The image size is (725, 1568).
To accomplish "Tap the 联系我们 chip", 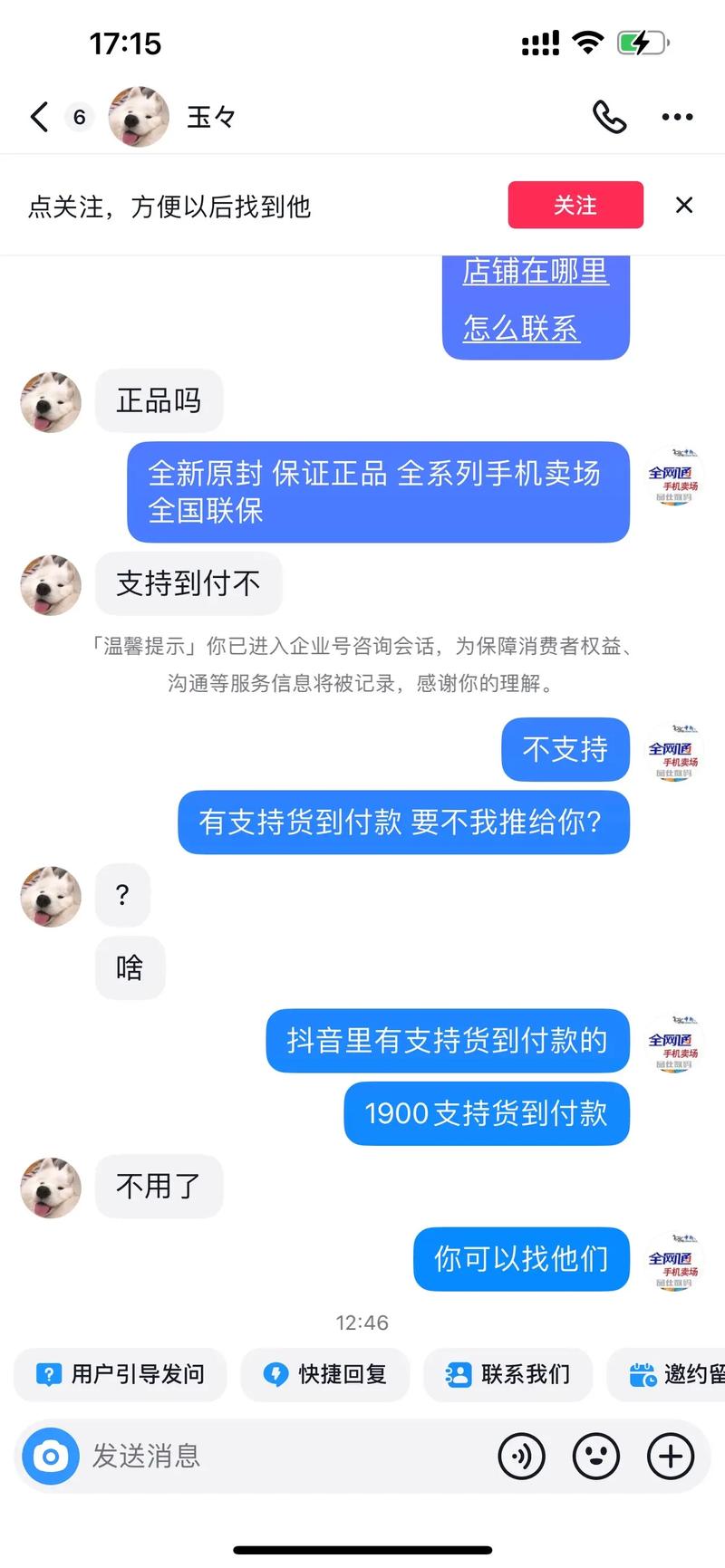I will click(508, 1374).
